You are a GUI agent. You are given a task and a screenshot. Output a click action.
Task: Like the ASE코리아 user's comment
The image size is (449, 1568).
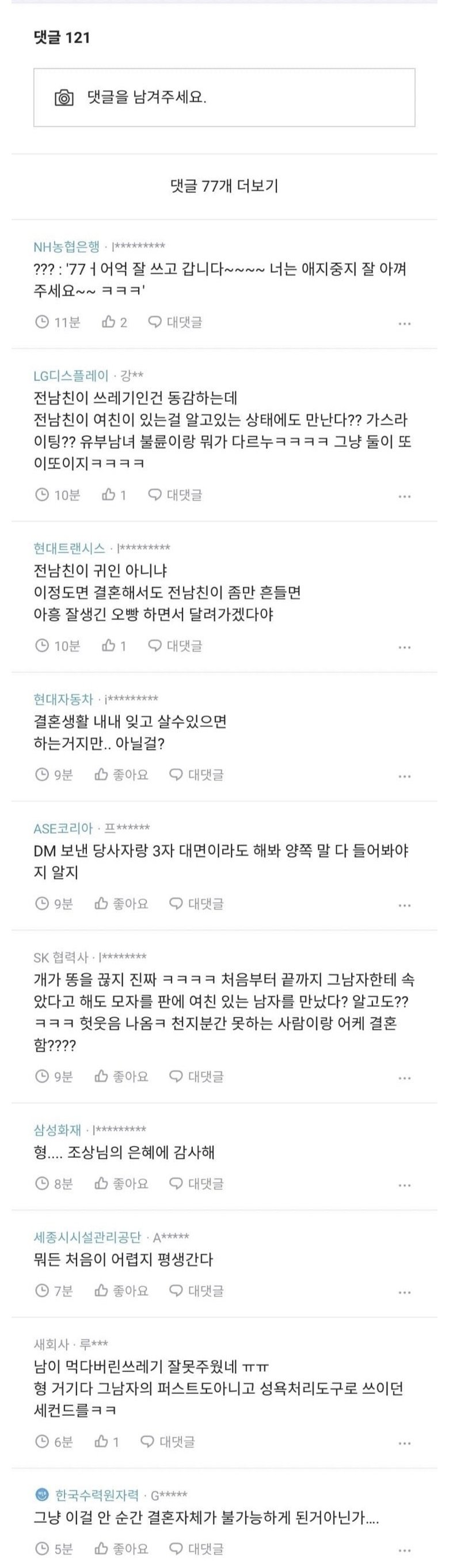(121, 904)
